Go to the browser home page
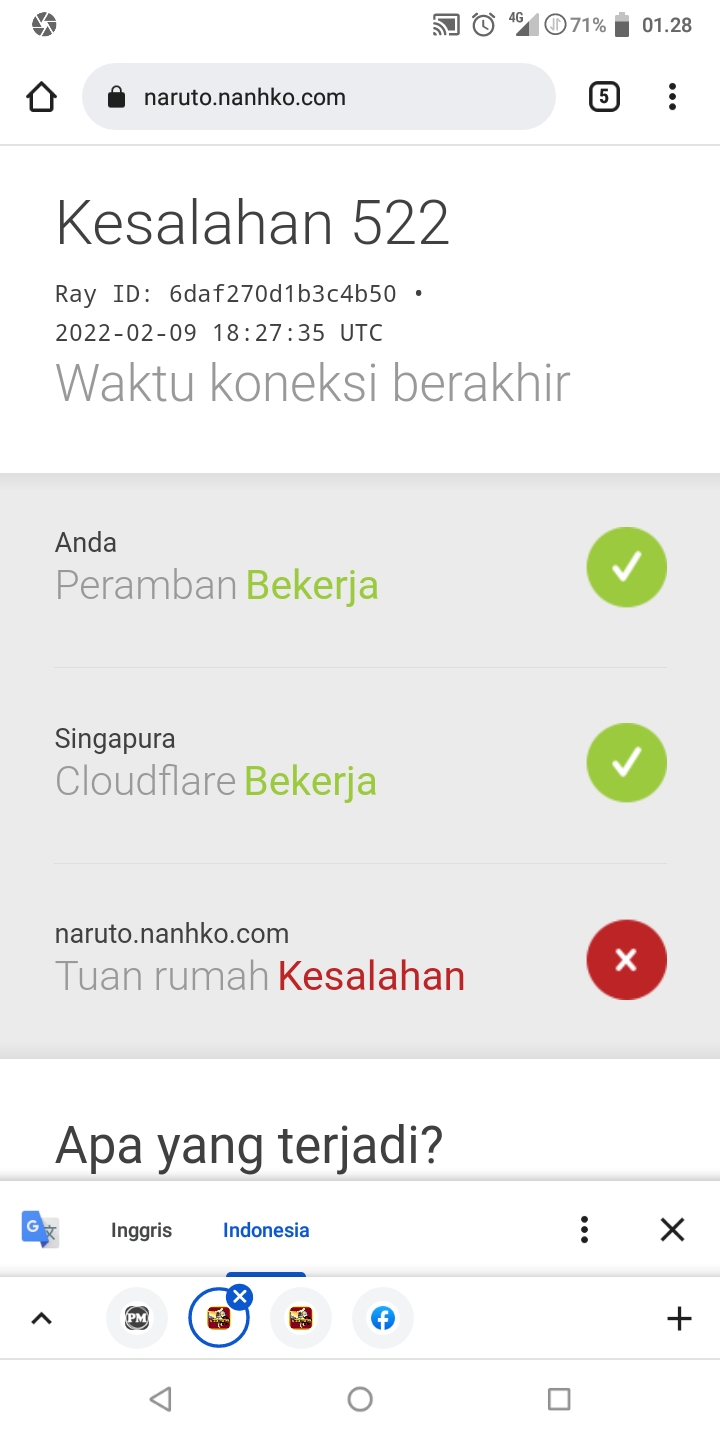The width and height of the screenshot is (720, 1440). [x=42, y=97]
